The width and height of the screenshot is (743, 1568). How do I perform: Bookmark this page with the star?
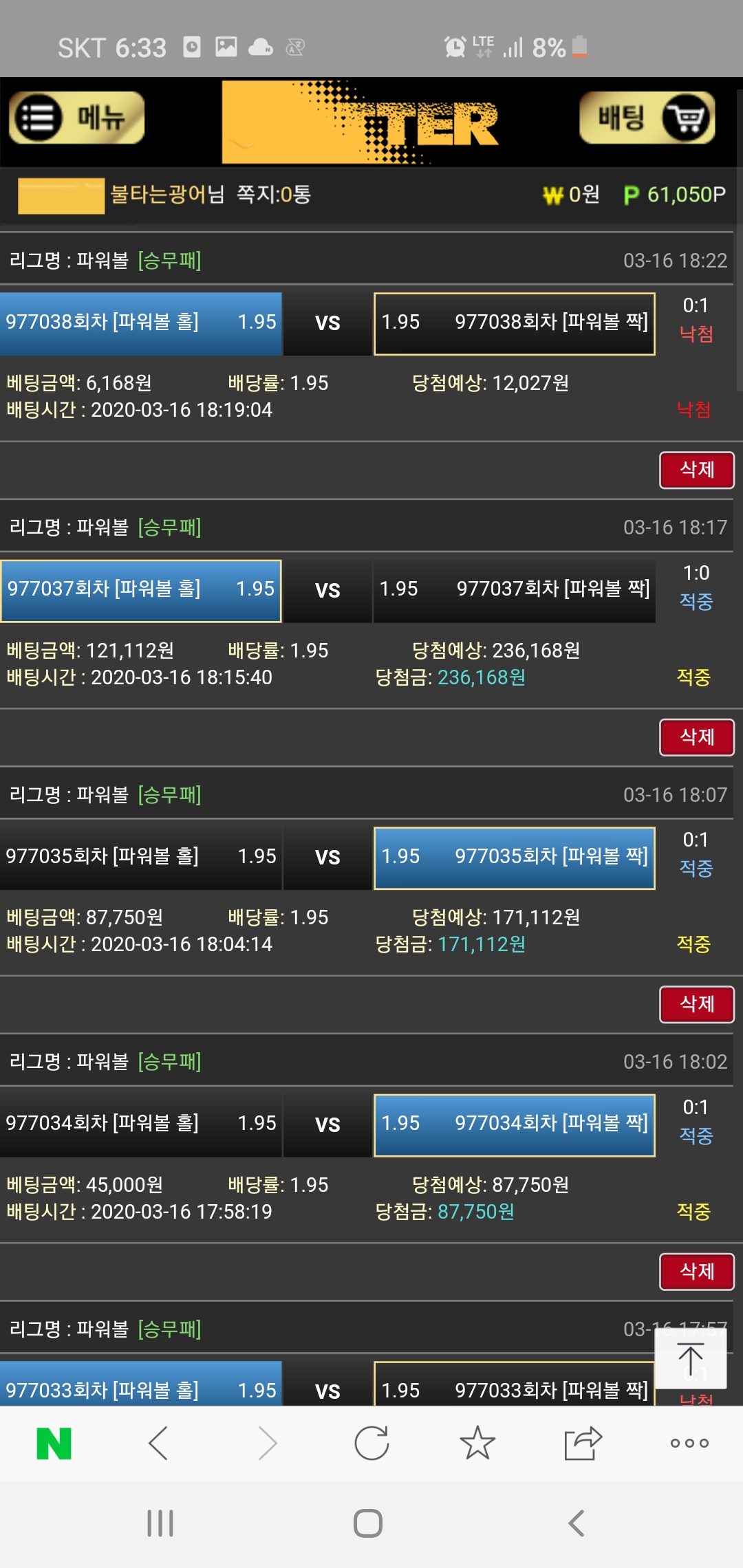477,1444
